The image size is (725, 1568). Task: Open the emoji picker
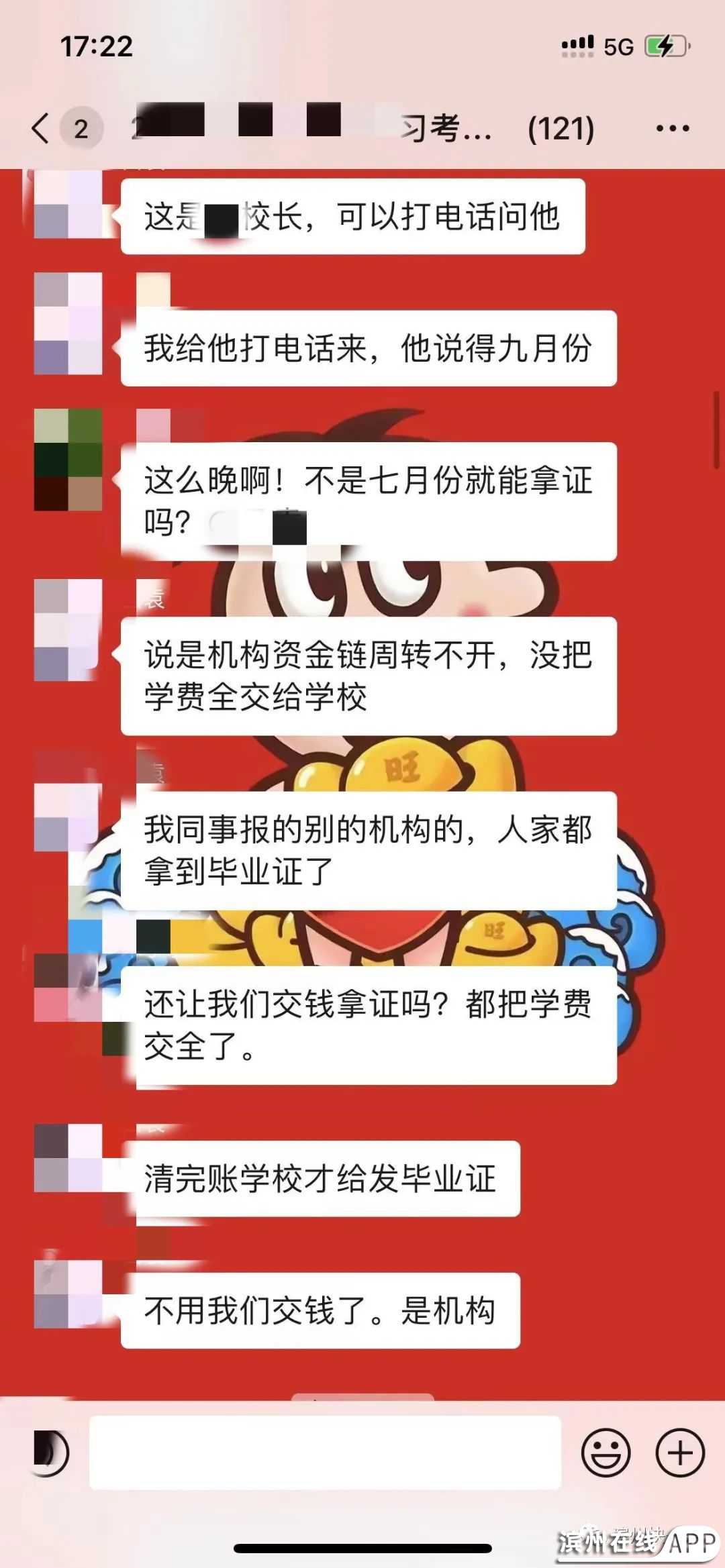coord(606,1453)
